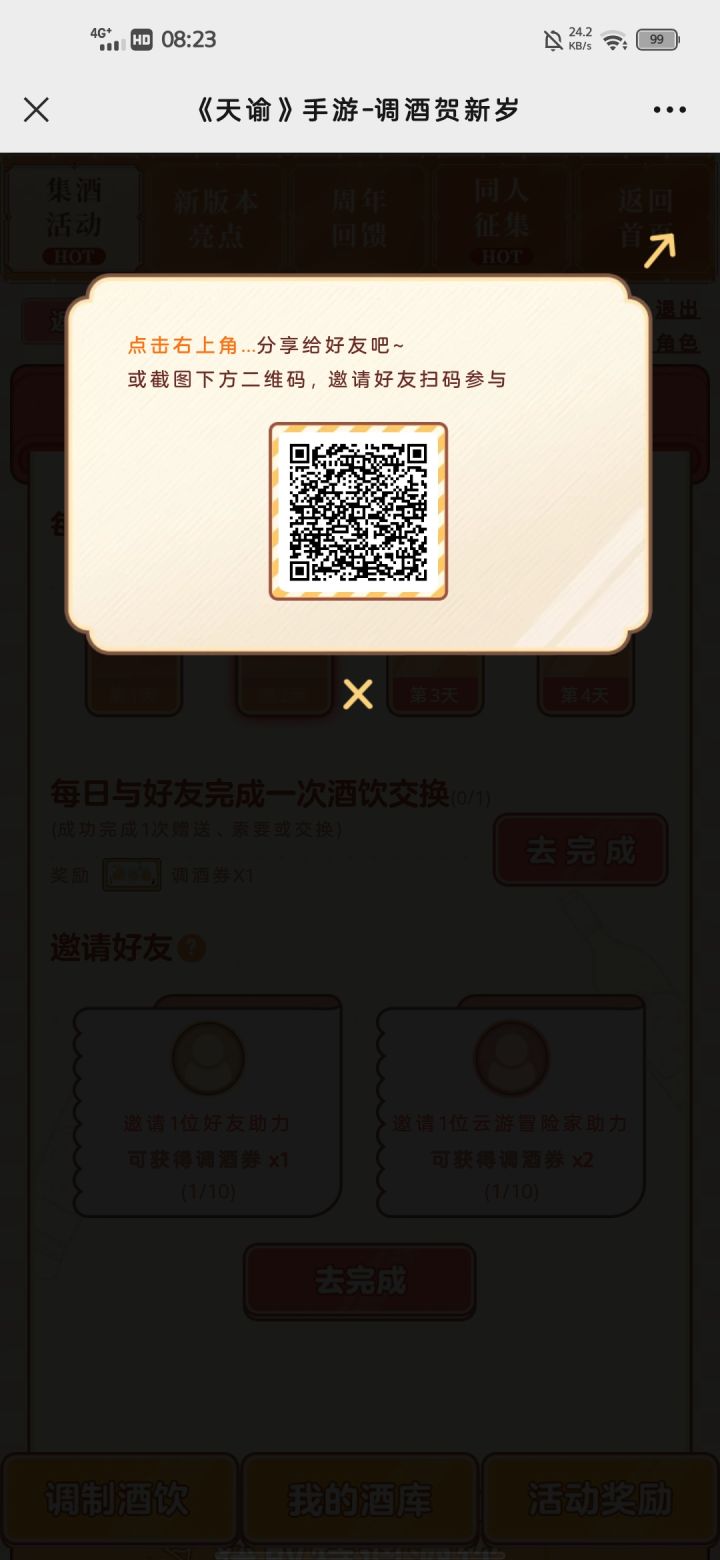This screenshot has width=720, height=1560.
Task: Tap the HOT badge on 集酒活动
Action: point(73,256)
